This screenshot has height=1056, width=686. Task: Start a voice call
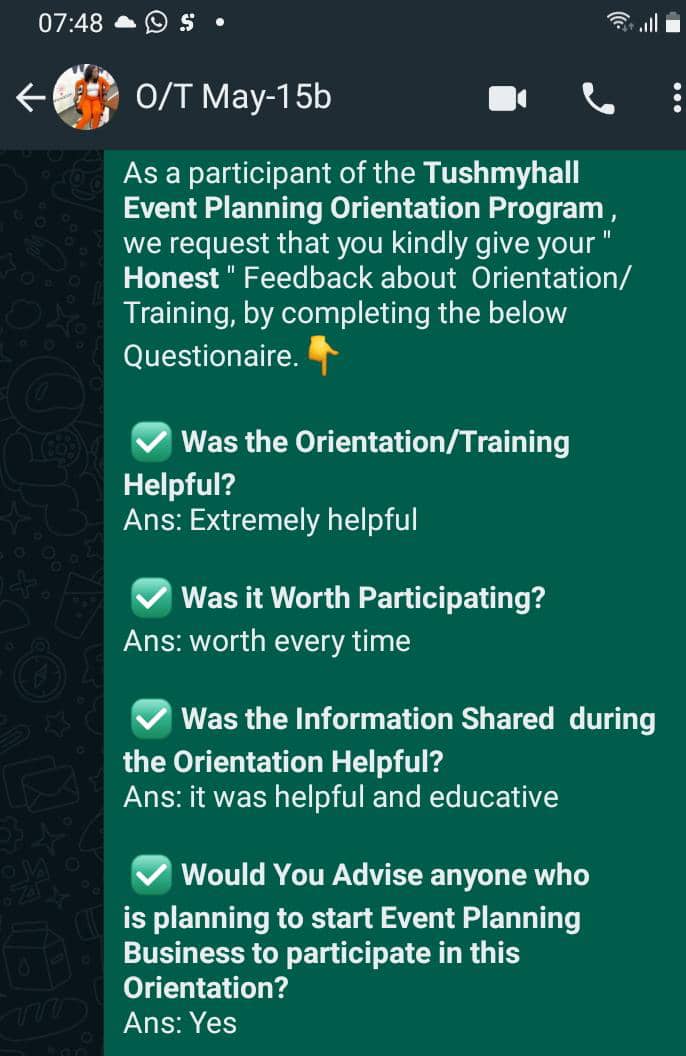pos(598,99)
